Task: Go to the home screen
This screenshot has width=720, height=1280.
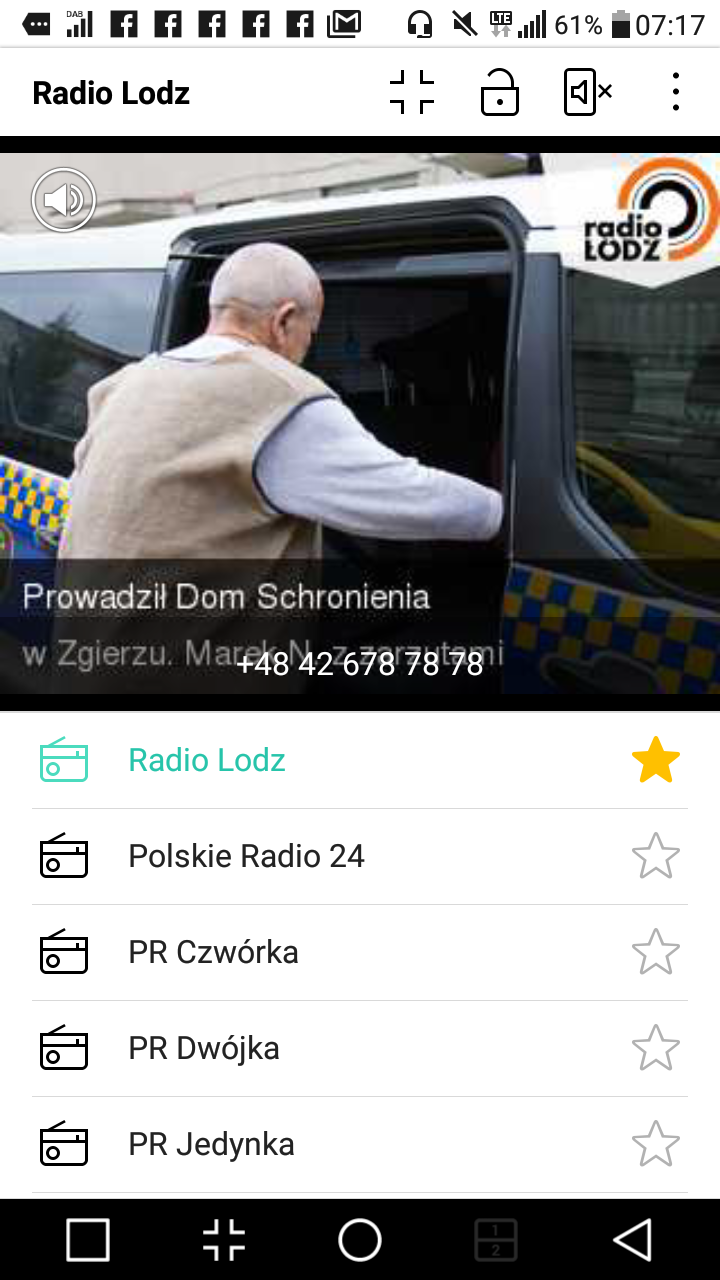Action: click(360, 1240)
